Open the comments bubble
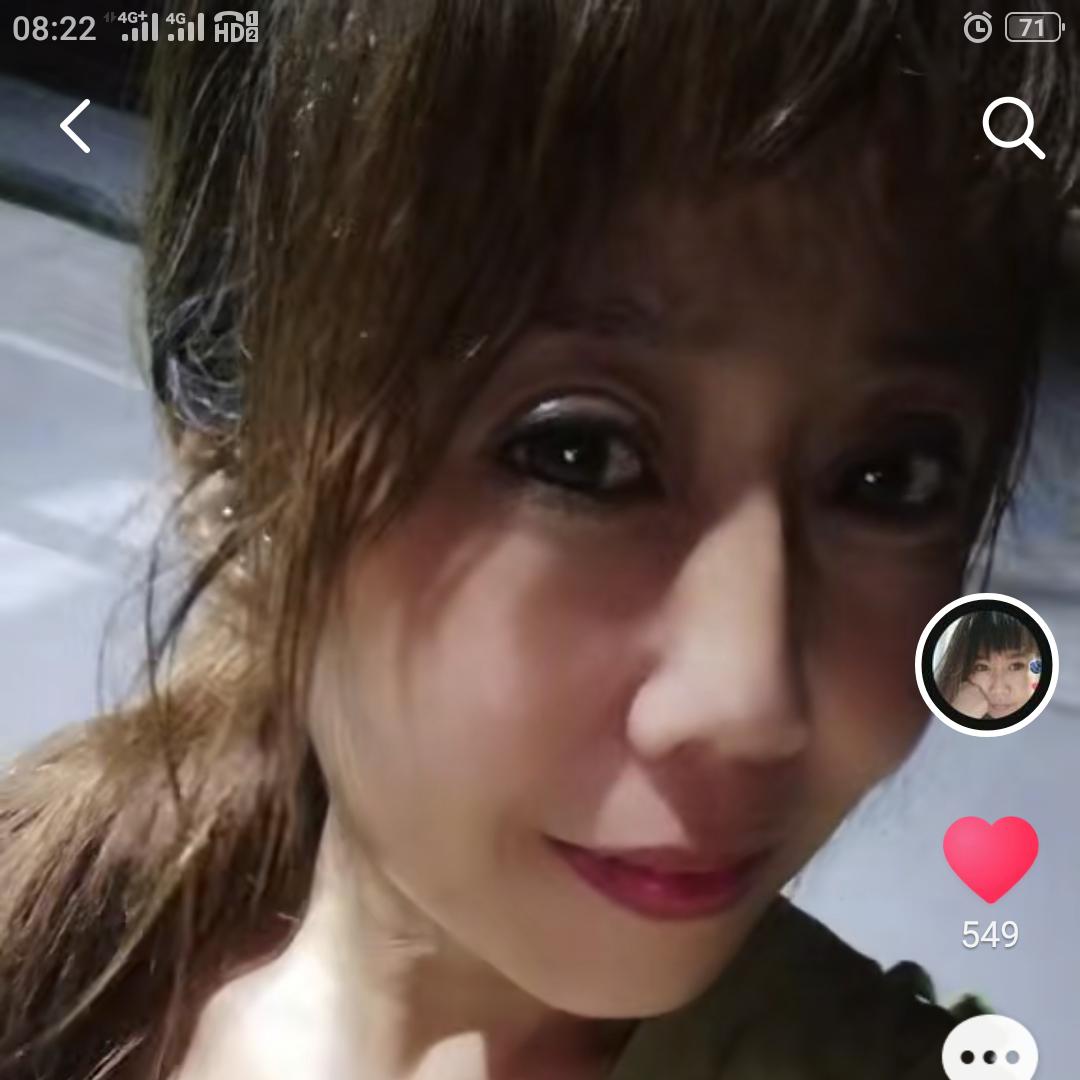Screen dimensions: 1080x1080 [x=990, y=1053]
